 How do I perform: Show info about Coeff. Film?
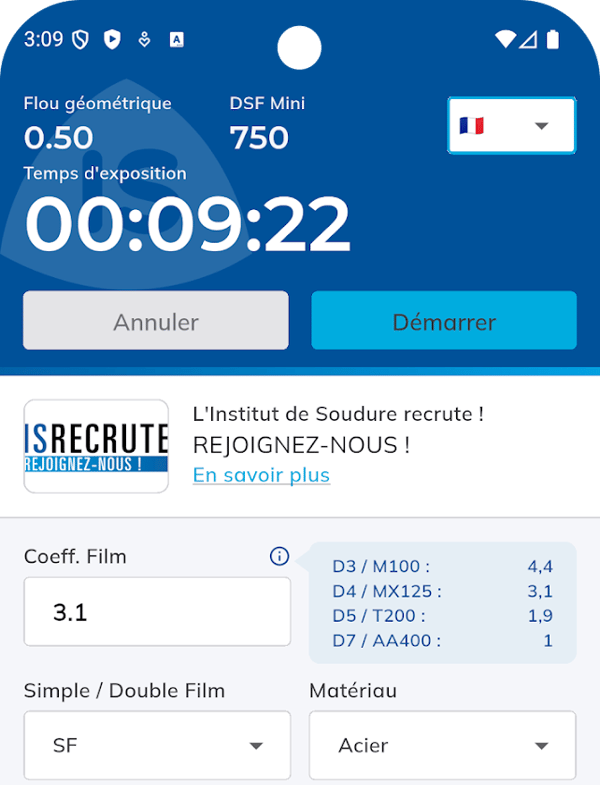(279, 556)
